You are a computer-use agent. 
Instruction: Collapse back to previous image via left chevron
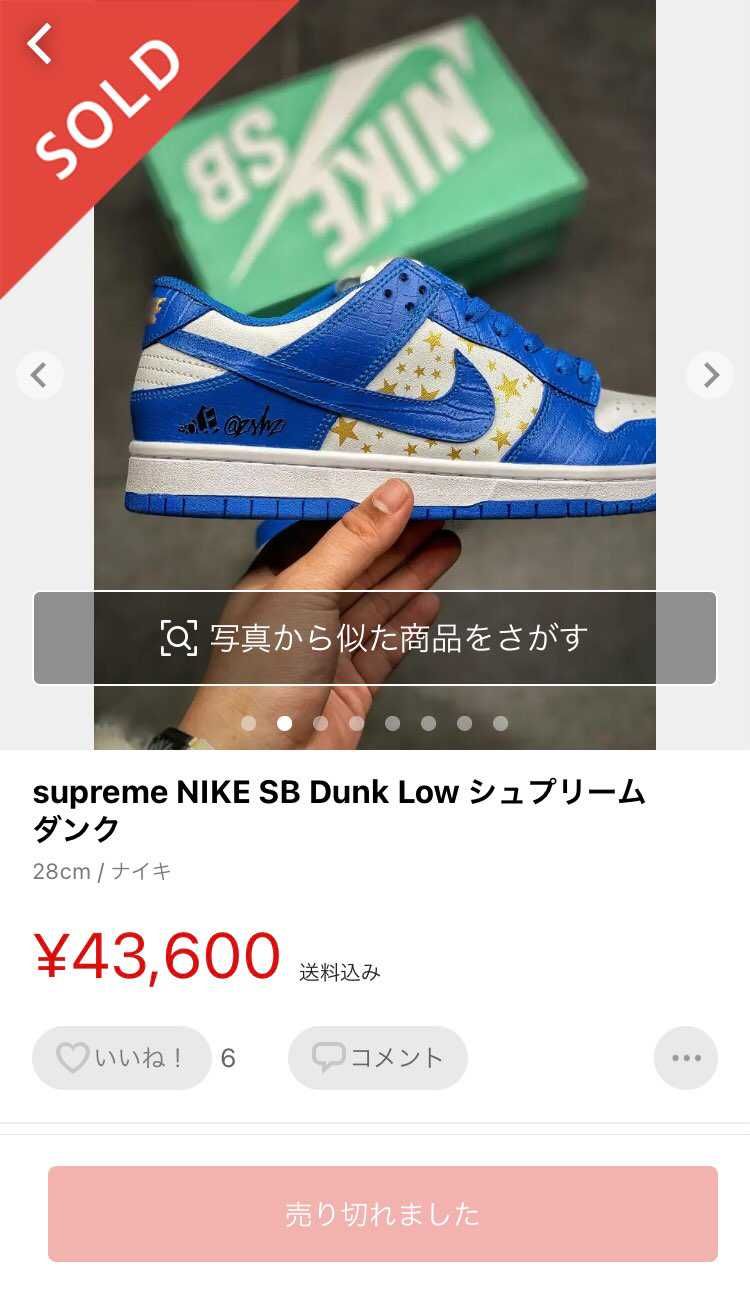[x=39, y=375]
